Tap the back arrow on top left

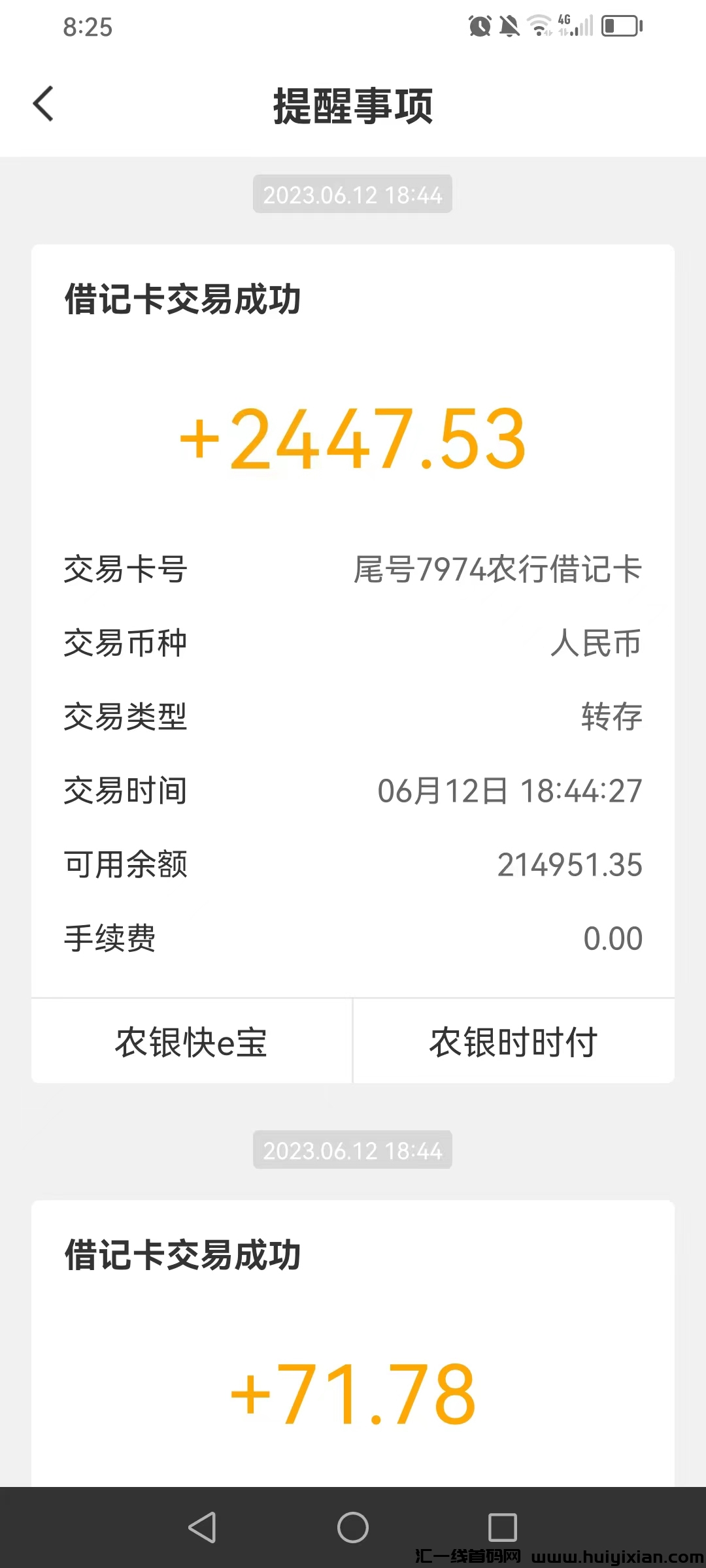(x=43, y=103)
